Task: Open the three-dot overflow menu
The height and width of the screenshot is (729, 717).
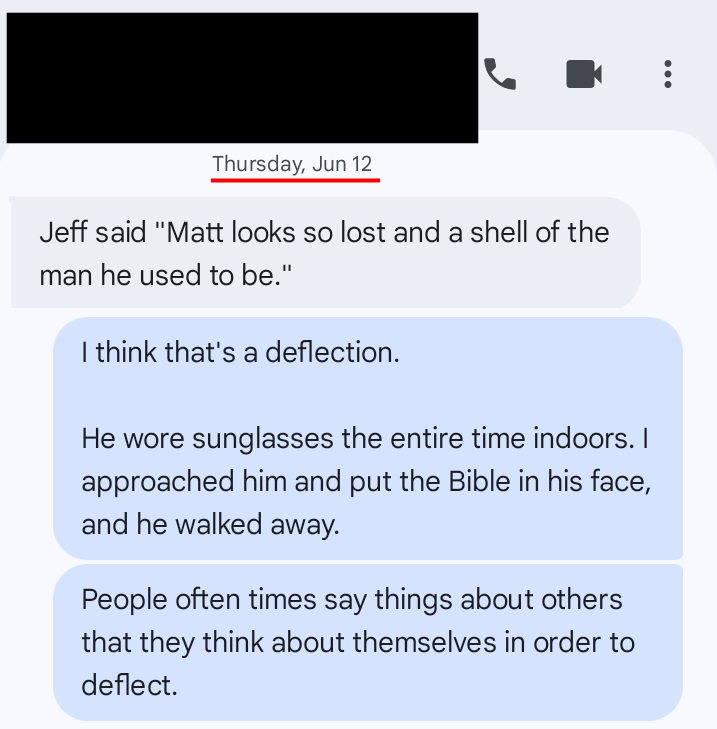Action: 668,74
